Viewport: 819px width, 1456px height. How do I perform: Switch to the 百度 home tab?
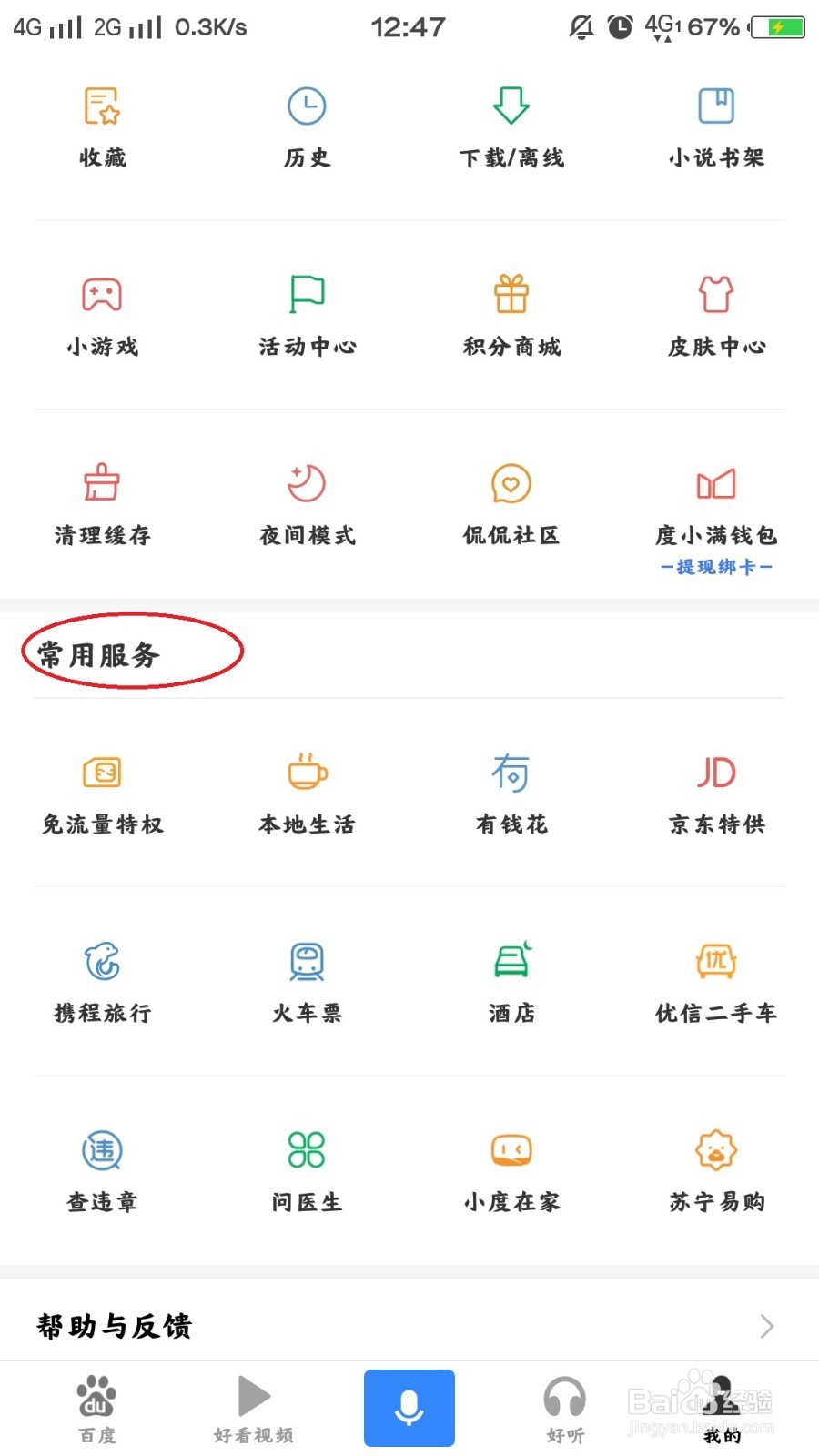[96, 1406]
